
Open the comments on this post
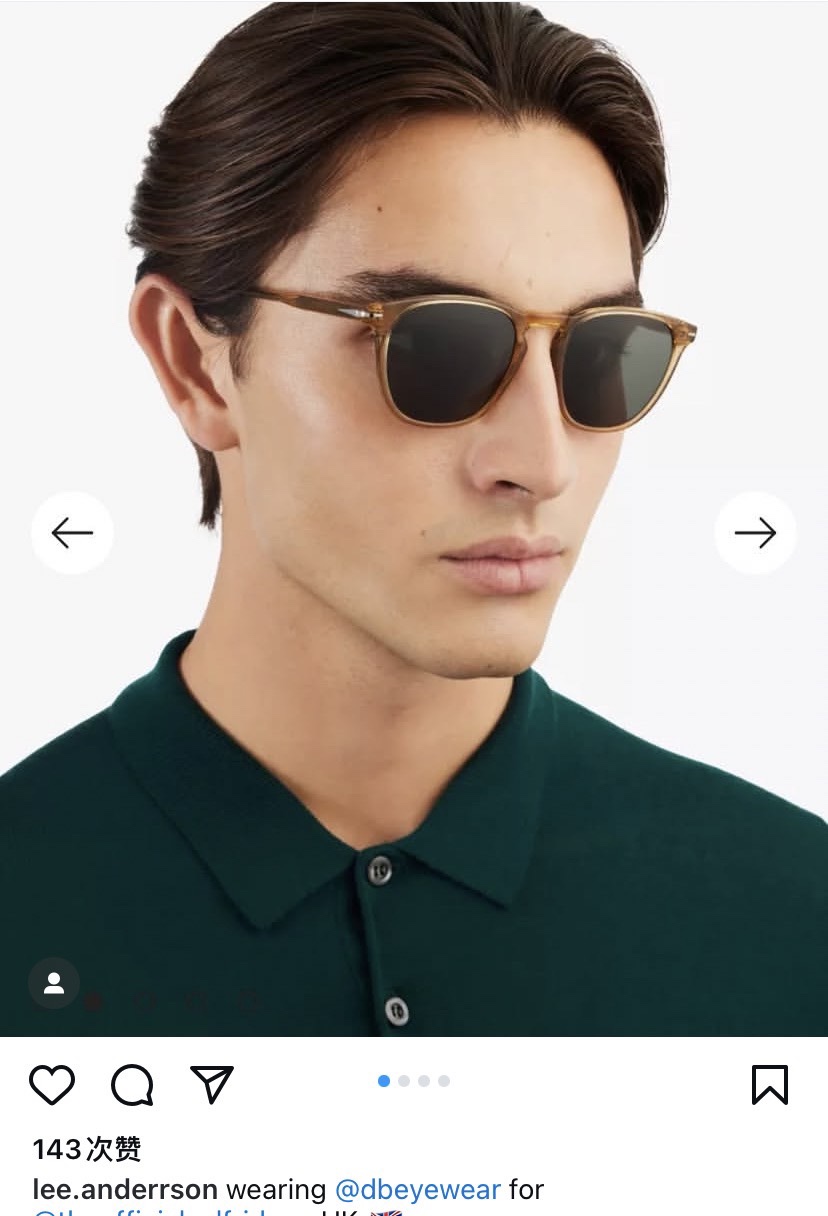[x=132, y=1084]
